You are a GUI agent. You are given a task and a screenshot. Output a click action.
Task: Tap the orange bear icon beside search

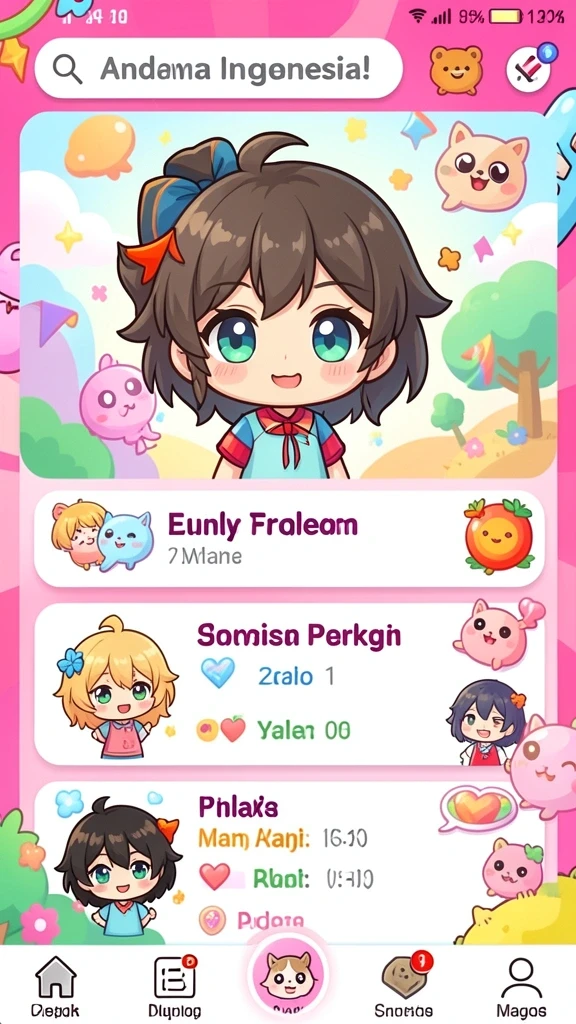pyautogui.click(x=456, y=70)
